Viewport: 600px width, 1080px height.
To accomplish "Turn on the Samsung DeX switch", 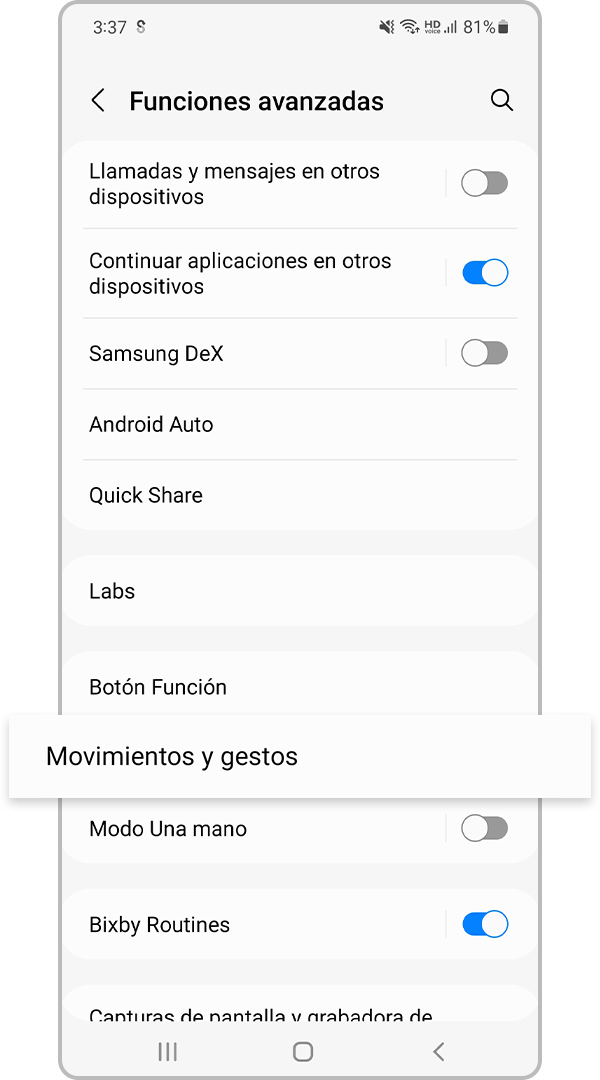I will coord(485,354).
